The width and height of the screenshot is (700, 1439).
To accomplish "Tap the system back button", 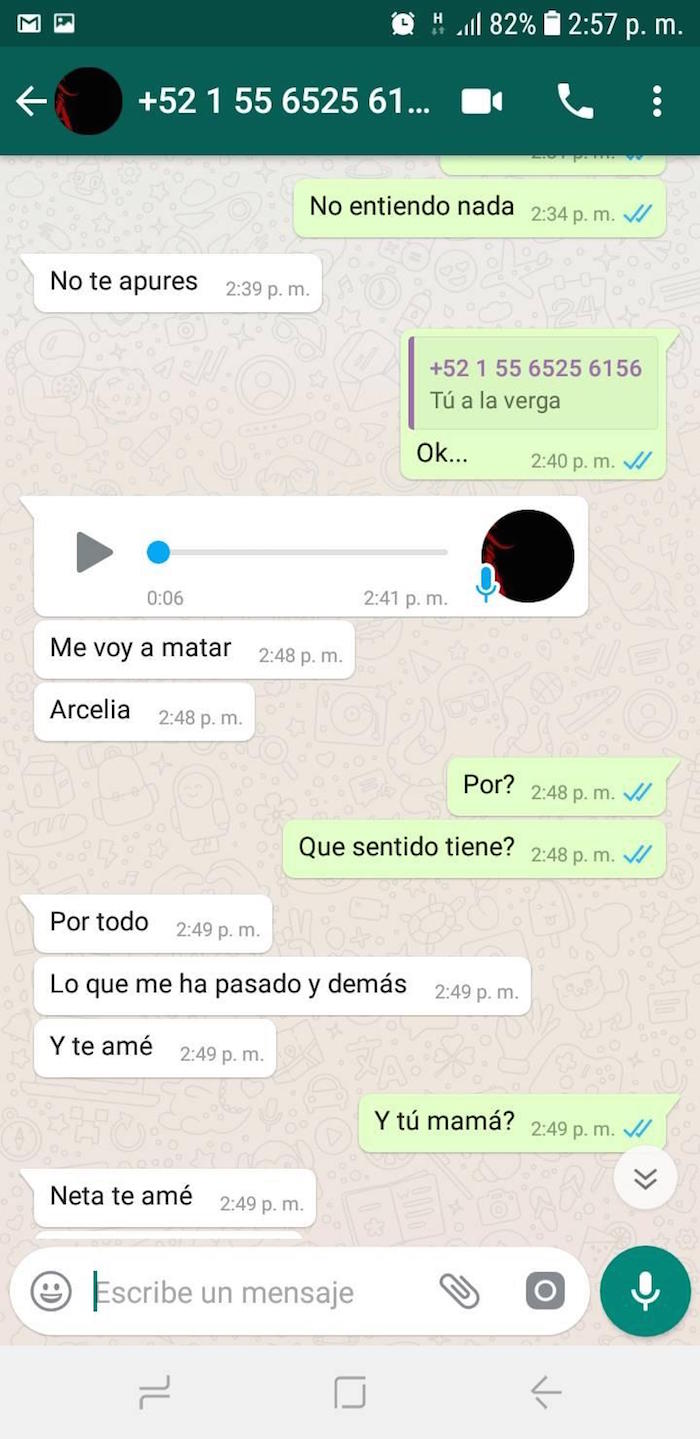I will (x=545, y=1392).
